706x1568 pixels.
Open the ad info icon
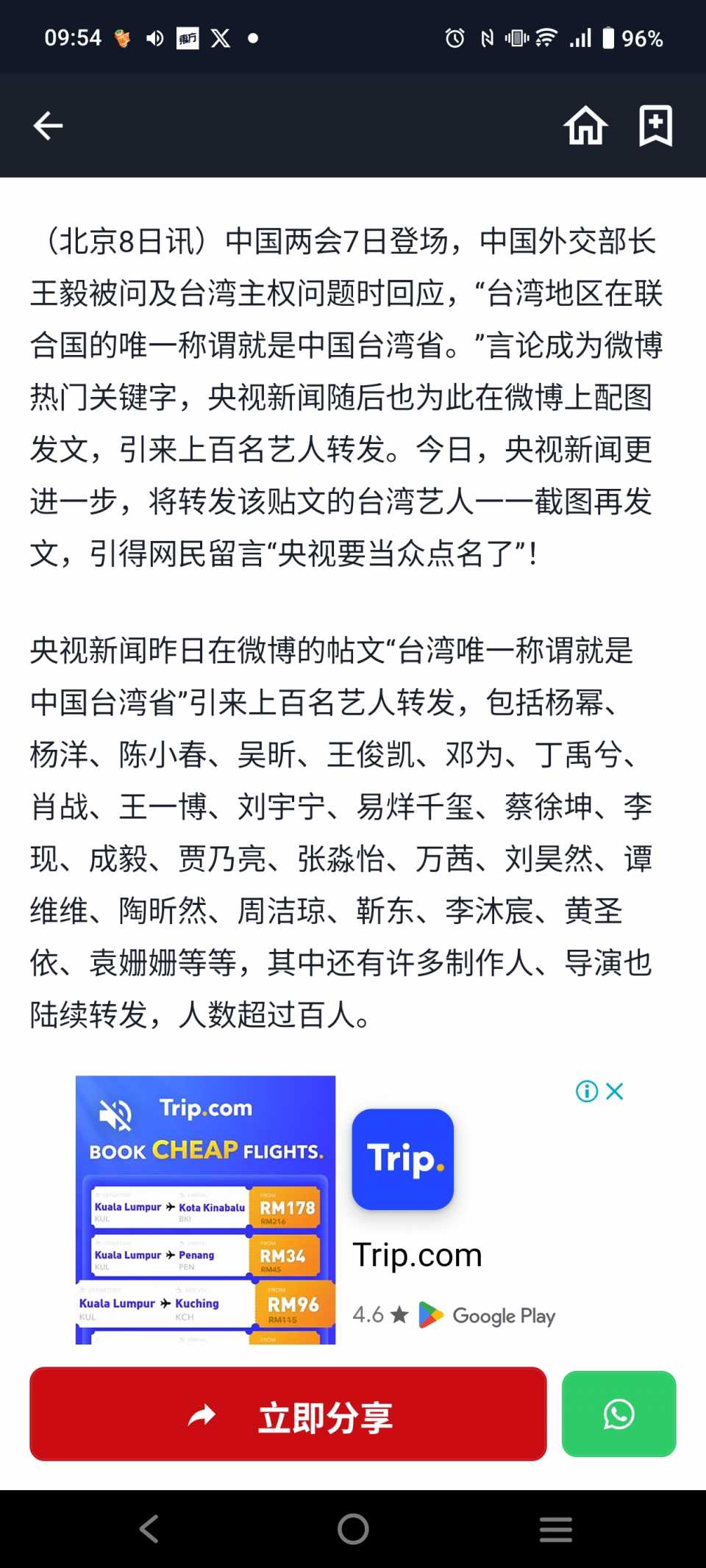tap(587, 1092)
